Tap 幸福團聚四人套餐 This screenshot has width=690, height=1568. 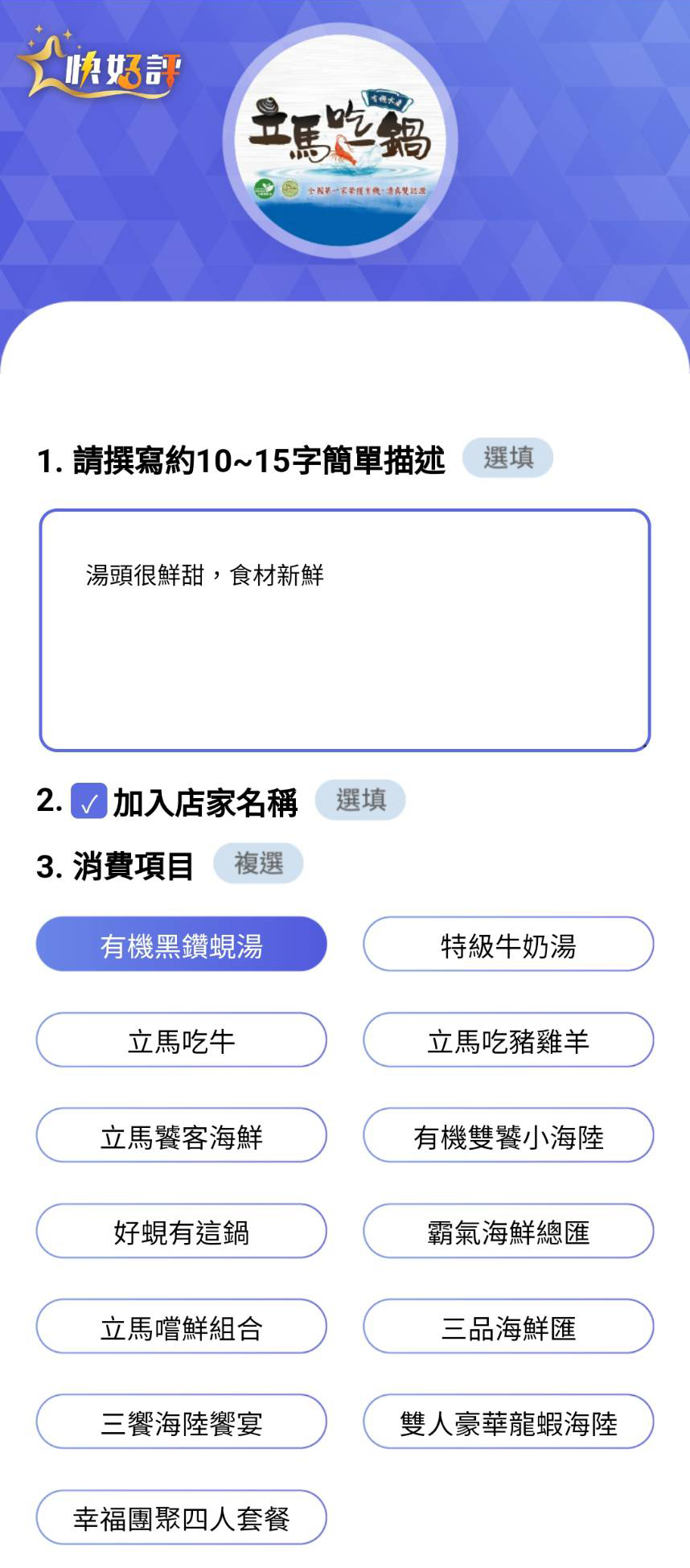tap(181, 1517)
